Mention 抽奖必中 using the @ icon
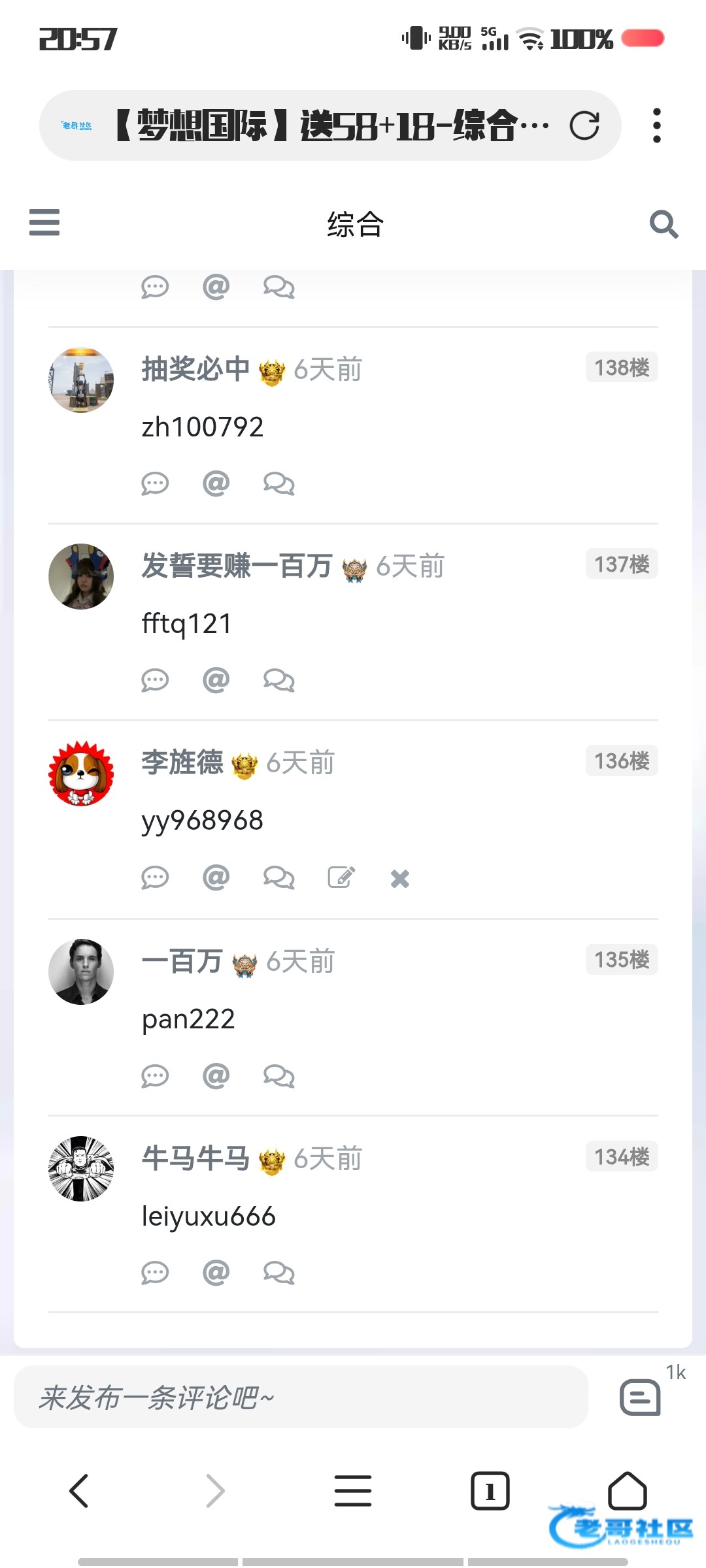 [216, 484]
